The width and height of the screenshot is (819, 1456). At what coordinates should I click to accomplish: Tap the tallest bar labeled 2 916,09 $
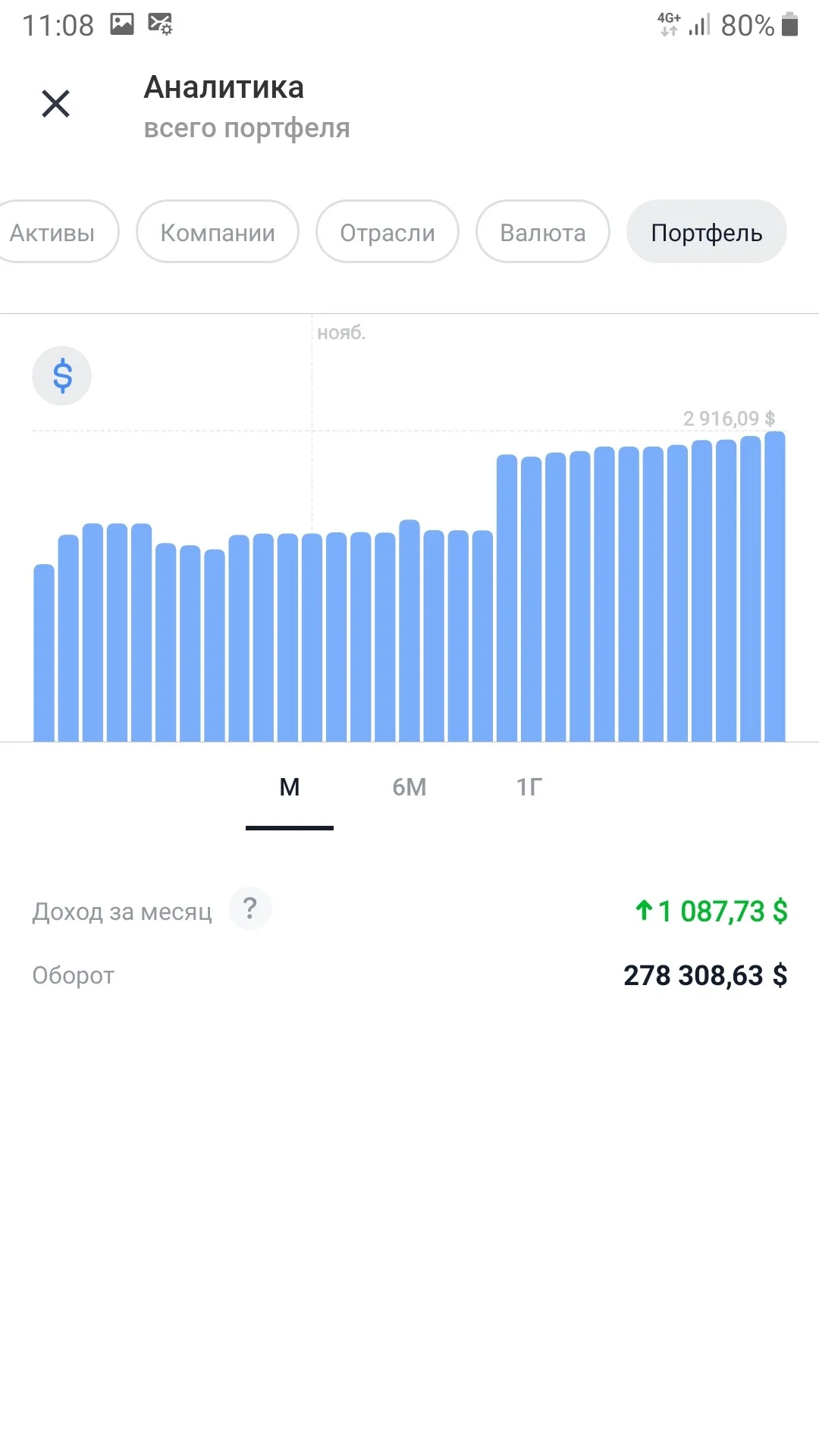(775, 586)
